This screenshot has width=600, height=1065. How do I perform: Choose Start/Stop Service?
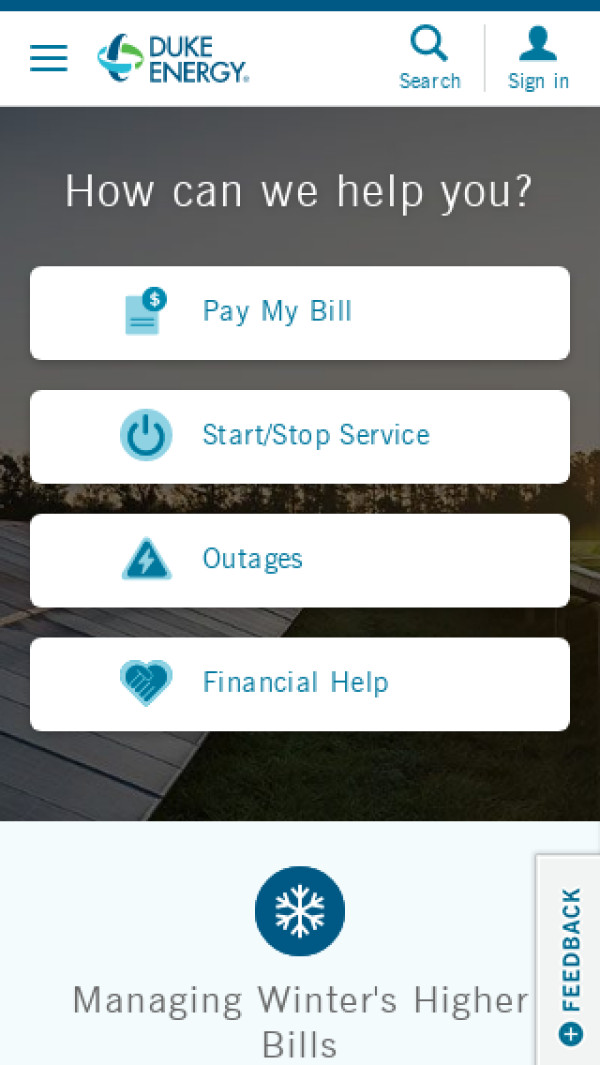click(300, 436)
